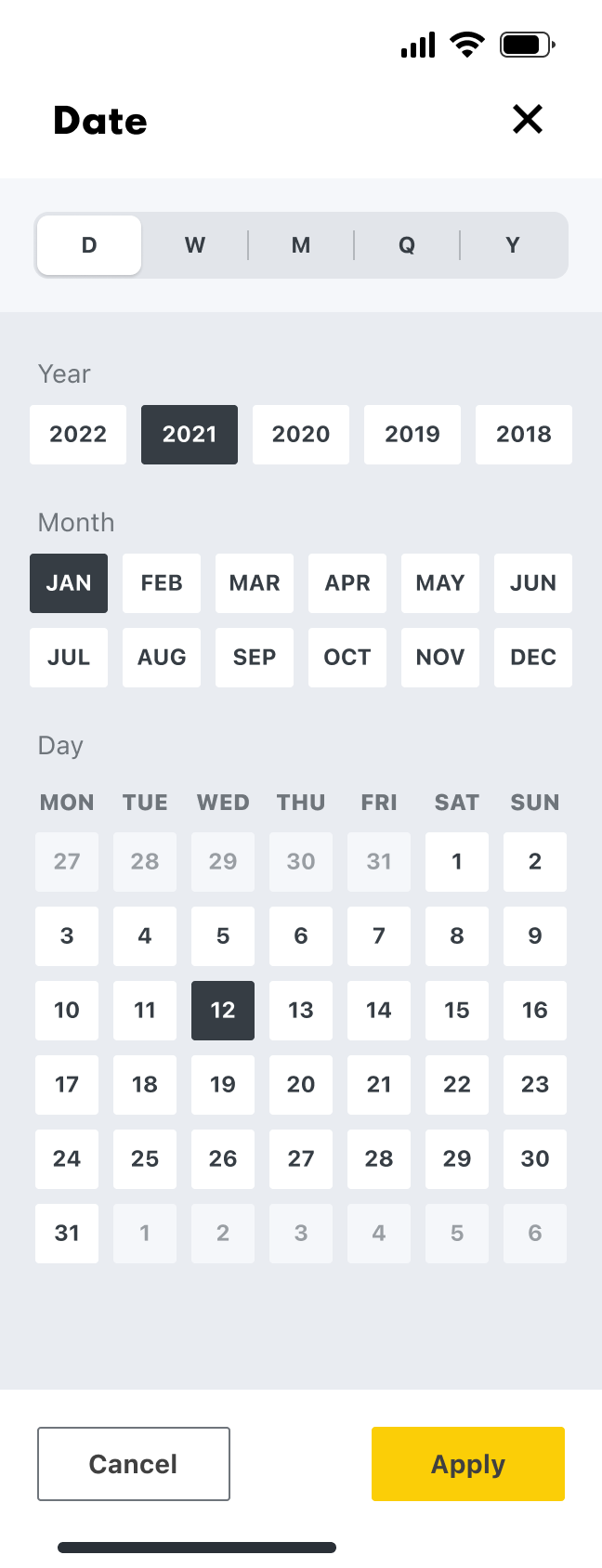602x1568 pixels.
Task: Select the OCT month chip
Action: click(x=347, y=657)
